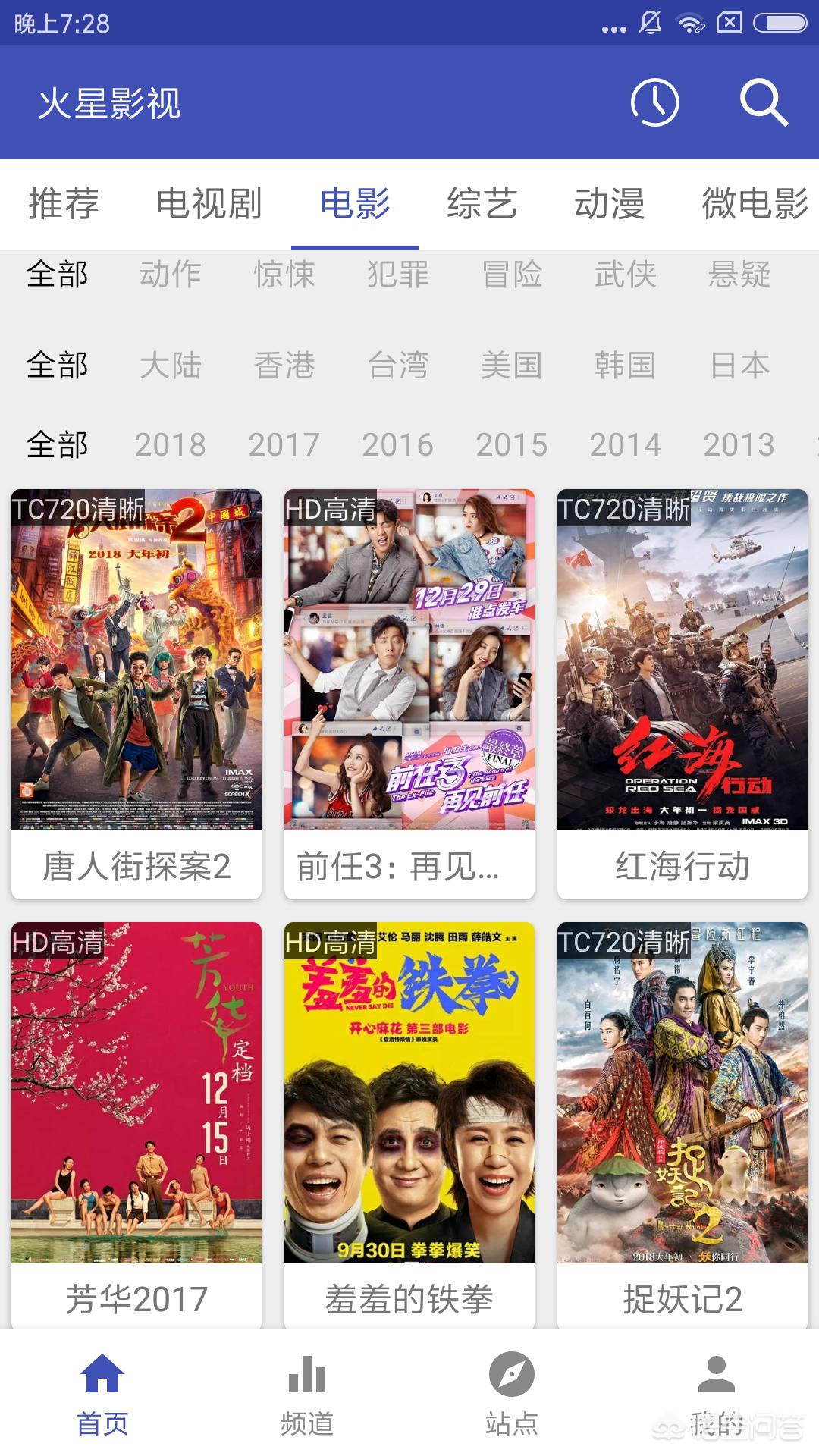Filter movies by 动作 genre
Viewport: 819px width, 1456px height.
(x=171, y=275)
